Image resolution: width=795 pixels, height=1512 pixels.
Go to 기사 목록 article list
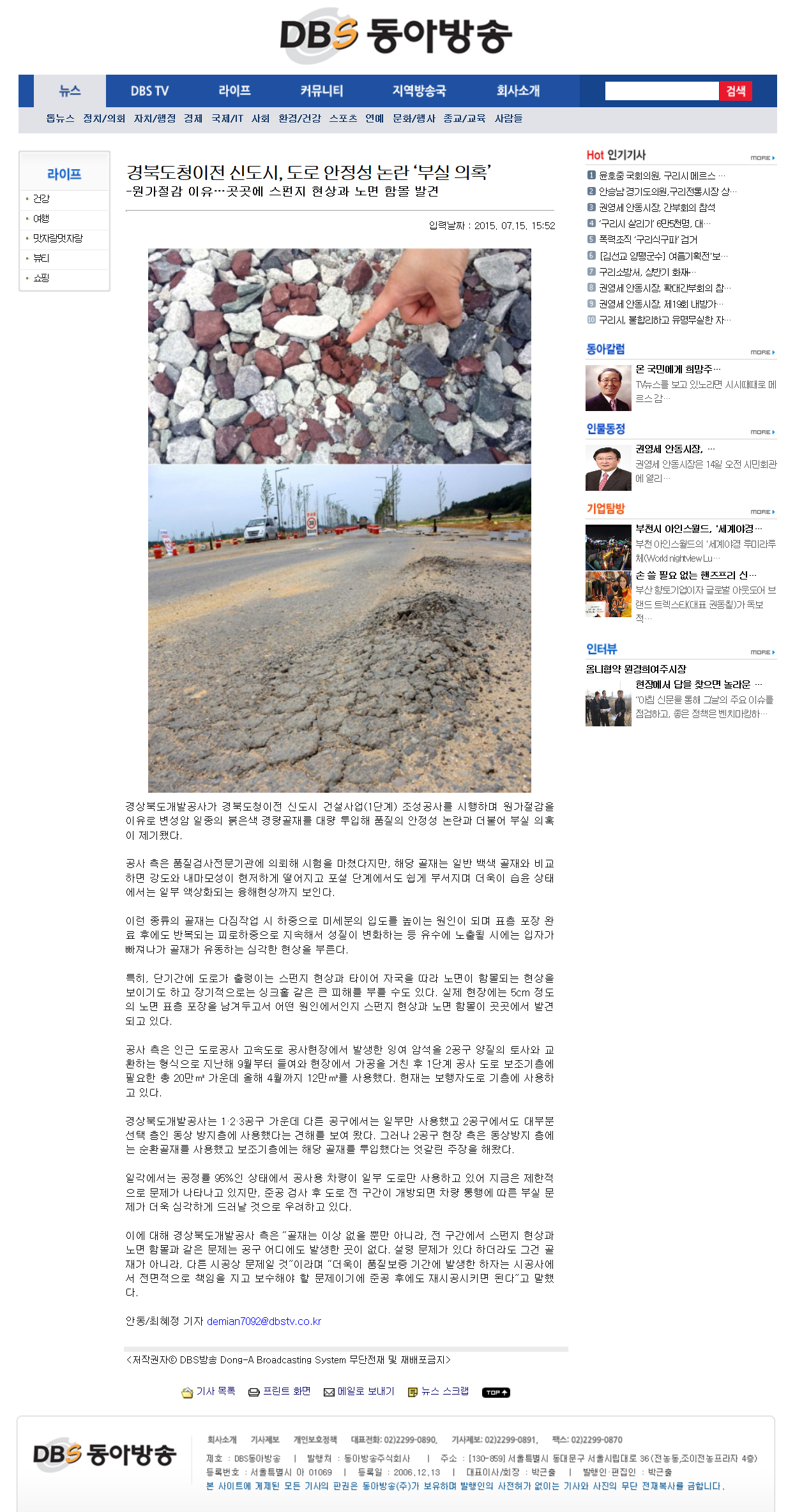point(209,1391)
